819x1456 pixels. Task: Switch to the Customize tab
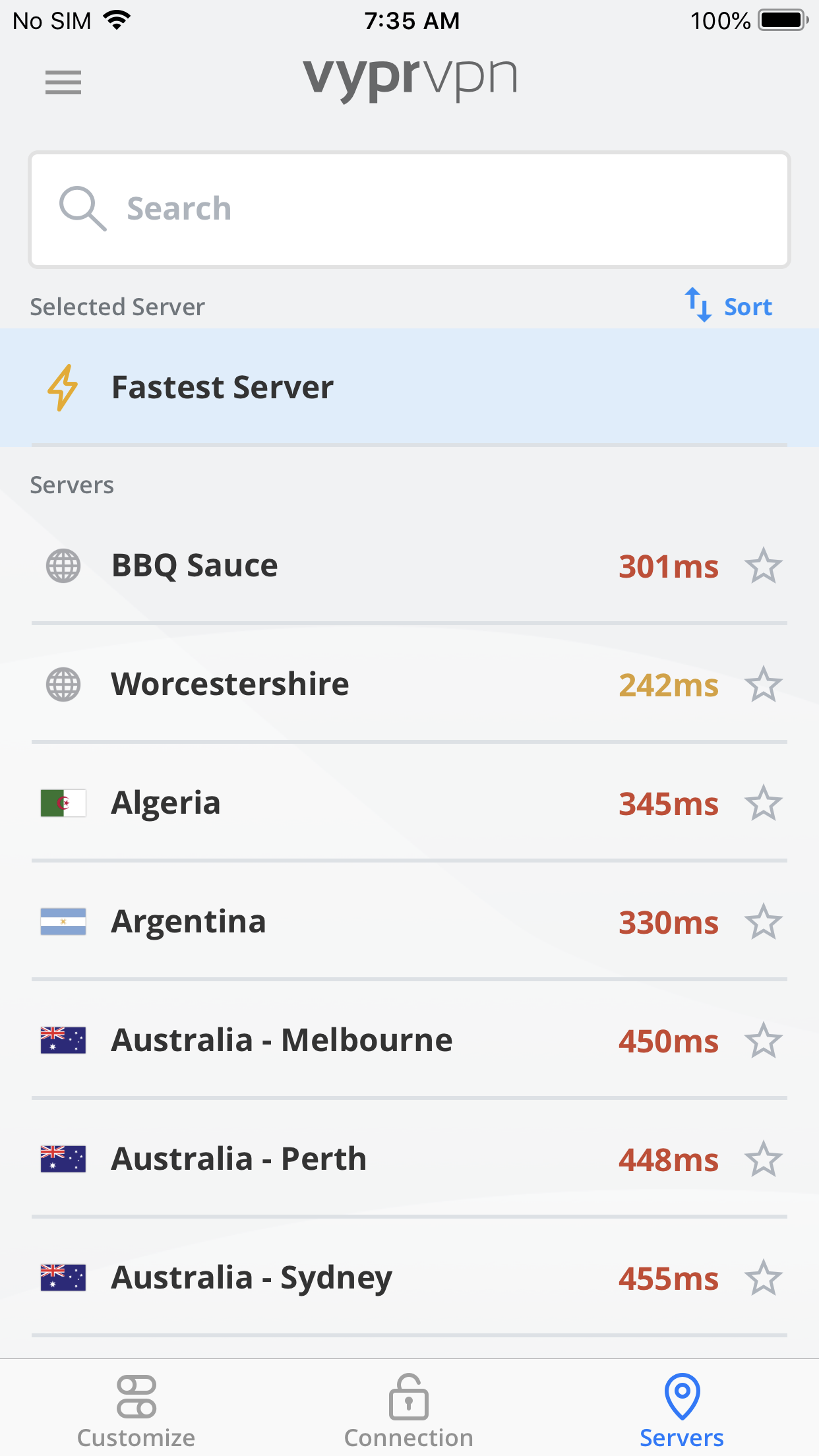coord(136,1410)
